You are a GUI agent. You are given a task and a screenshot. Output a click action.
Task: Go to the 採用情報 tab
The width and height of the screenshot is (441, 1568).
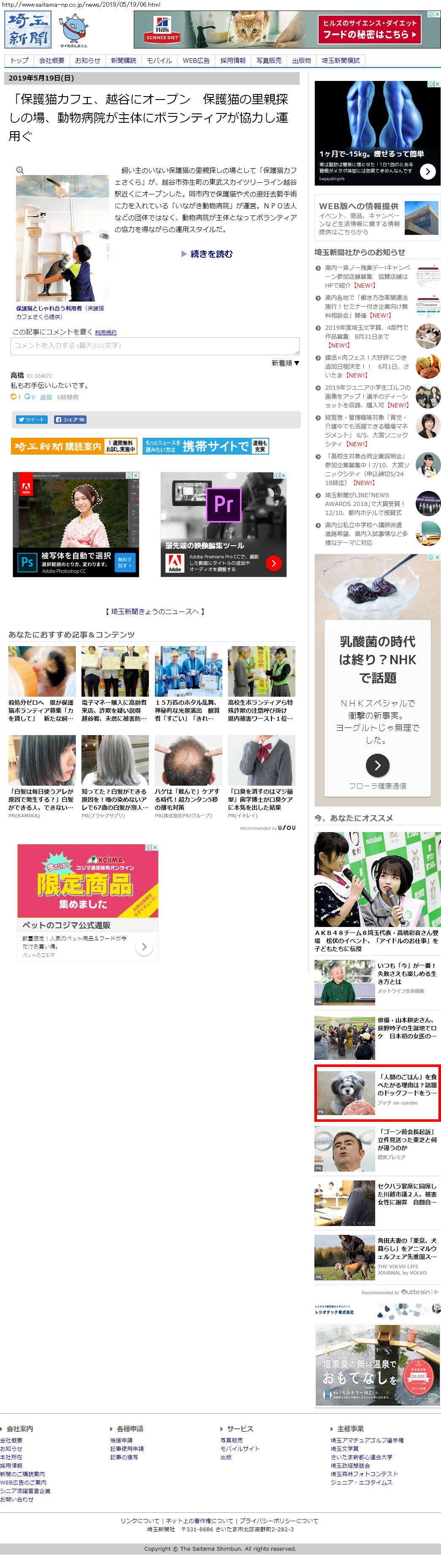click(233, 61)
